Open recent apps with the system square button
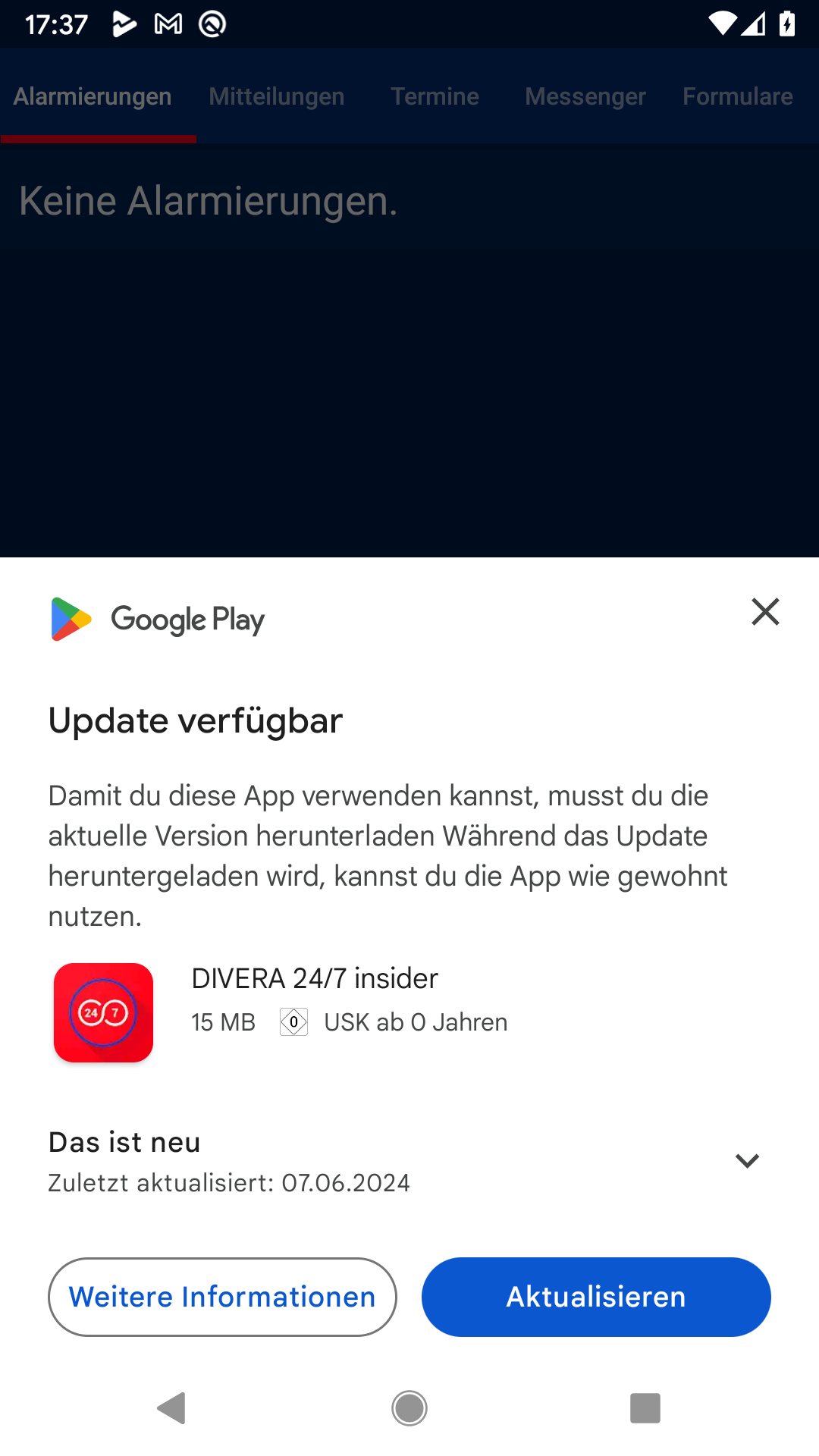 (645, 1408)
